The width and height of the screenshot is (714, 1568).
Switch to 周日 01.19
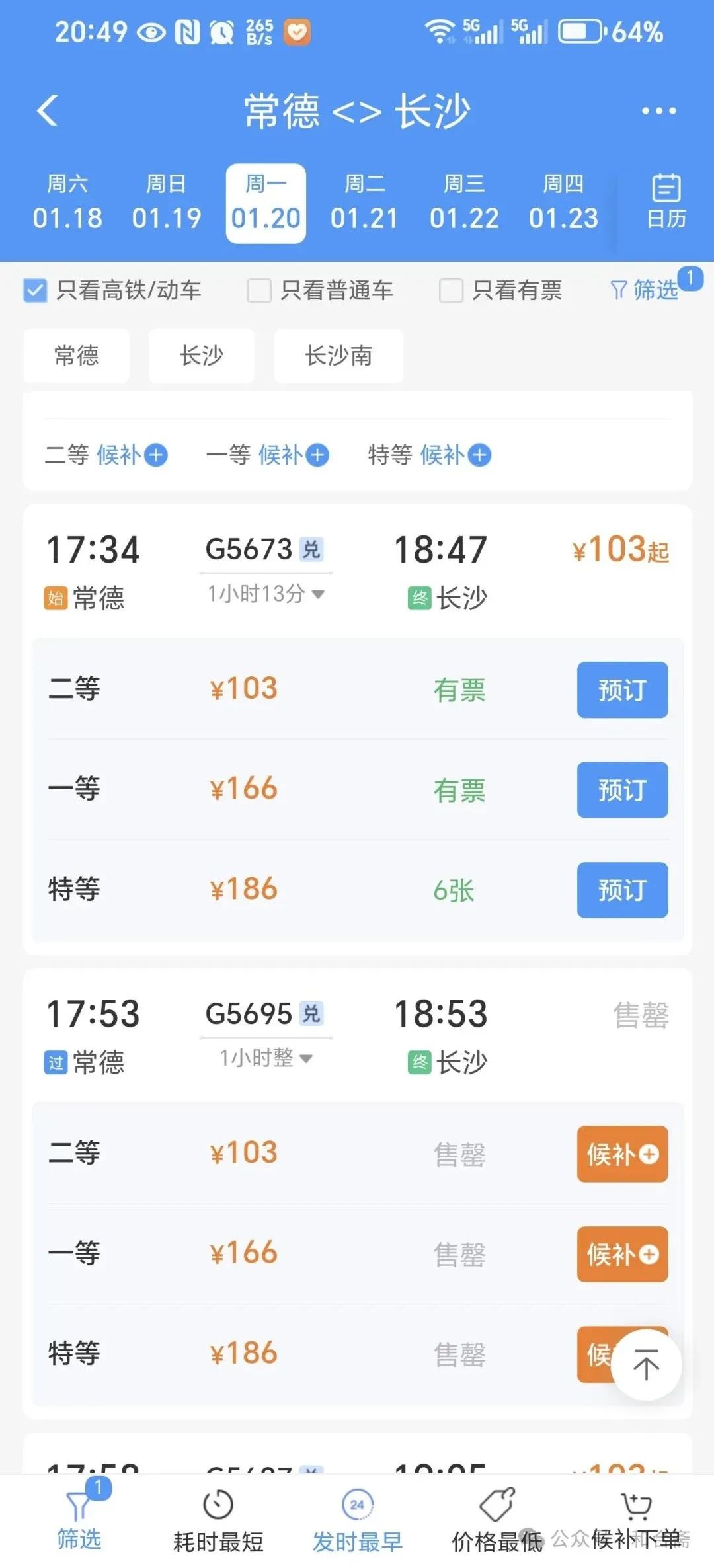click(x=166, y=203)
